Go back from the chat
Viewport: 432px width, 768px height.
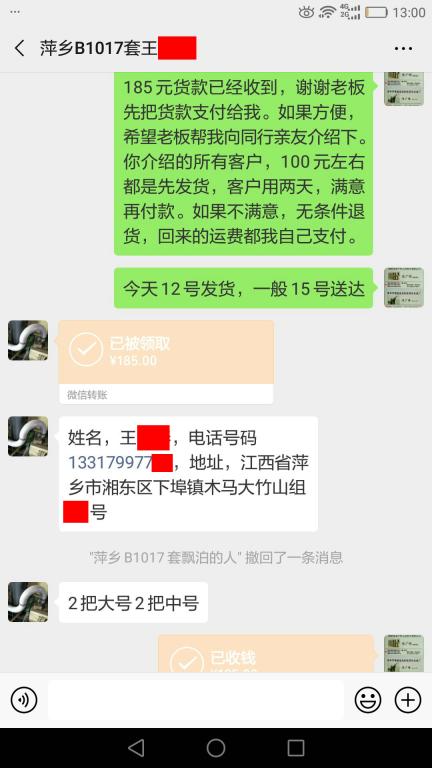[20, 48]
